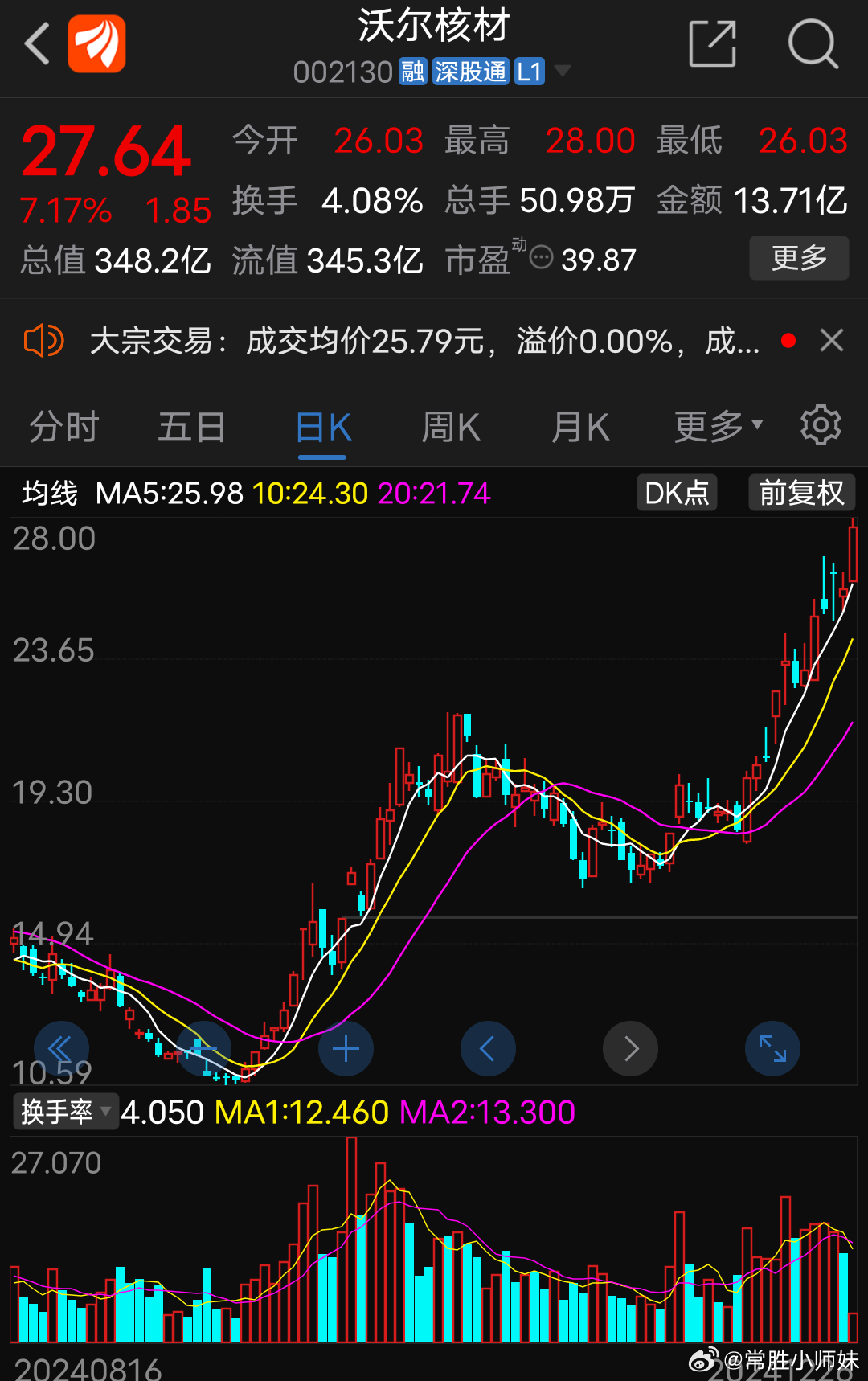The image size is (868, 1381).
Task: Open the 换手率 indicator selector
Action: coord(66,1113)
